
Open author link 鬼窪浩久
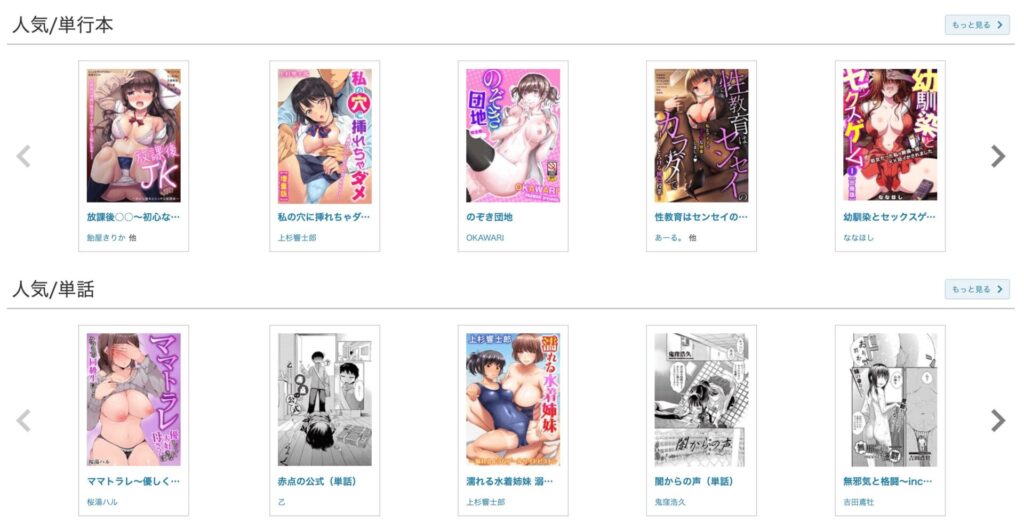pos(674,501)
